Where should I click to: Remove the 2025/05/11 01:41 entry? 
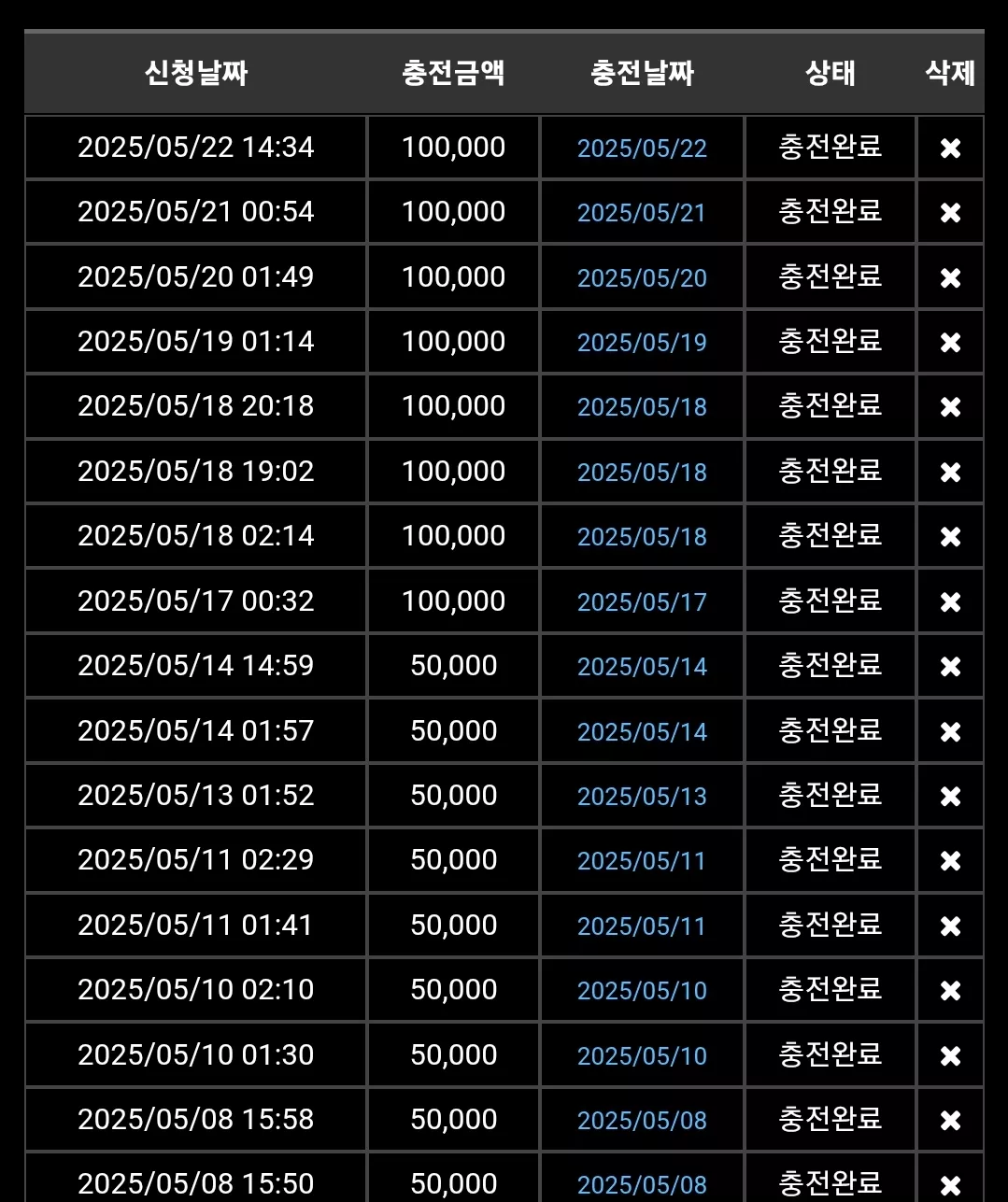[x=950, y=926]
